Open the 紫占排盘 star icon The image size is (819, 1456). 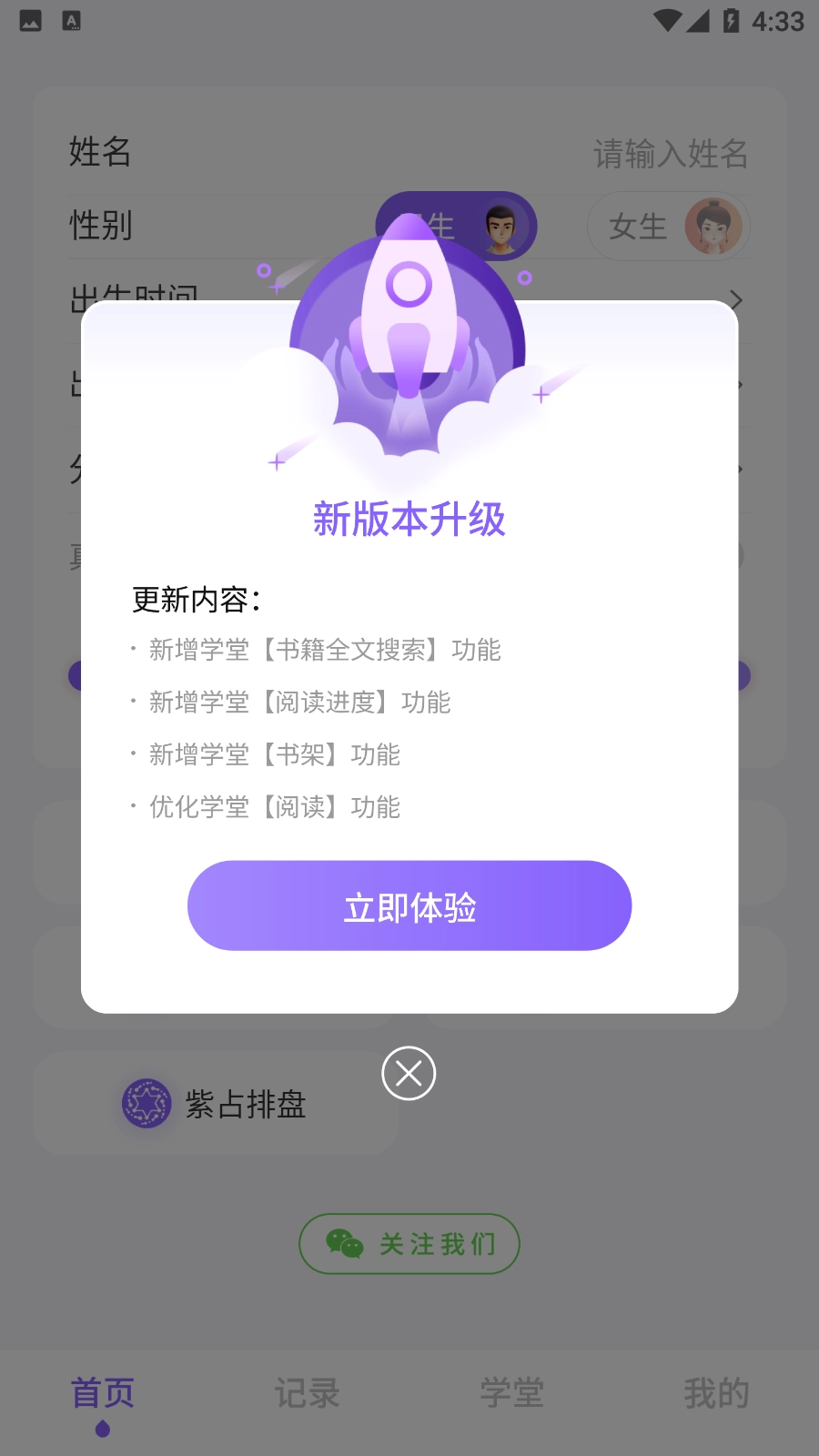click(x=147, y=1104)
